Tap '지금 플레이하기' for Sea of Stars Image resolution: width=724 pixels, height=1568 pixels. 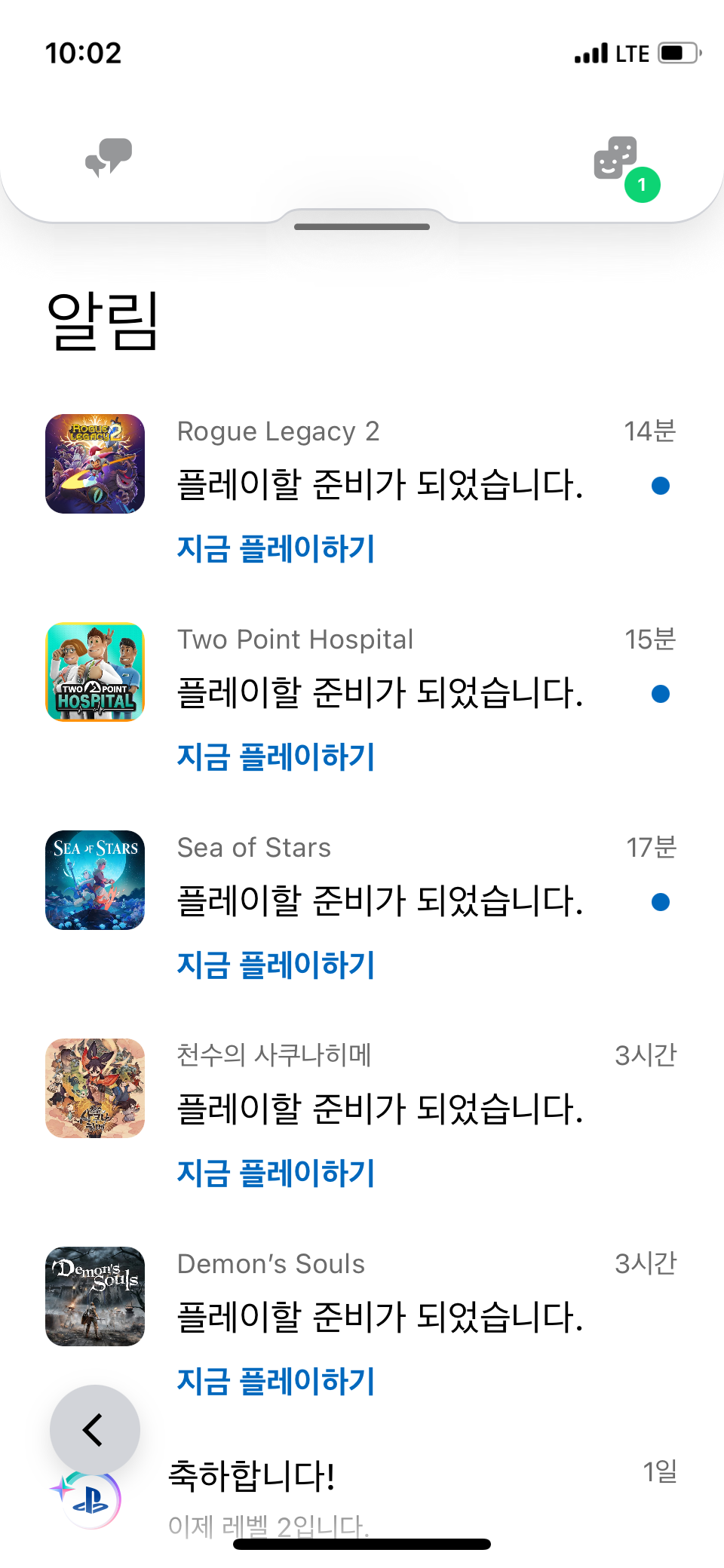pos(276,965)
